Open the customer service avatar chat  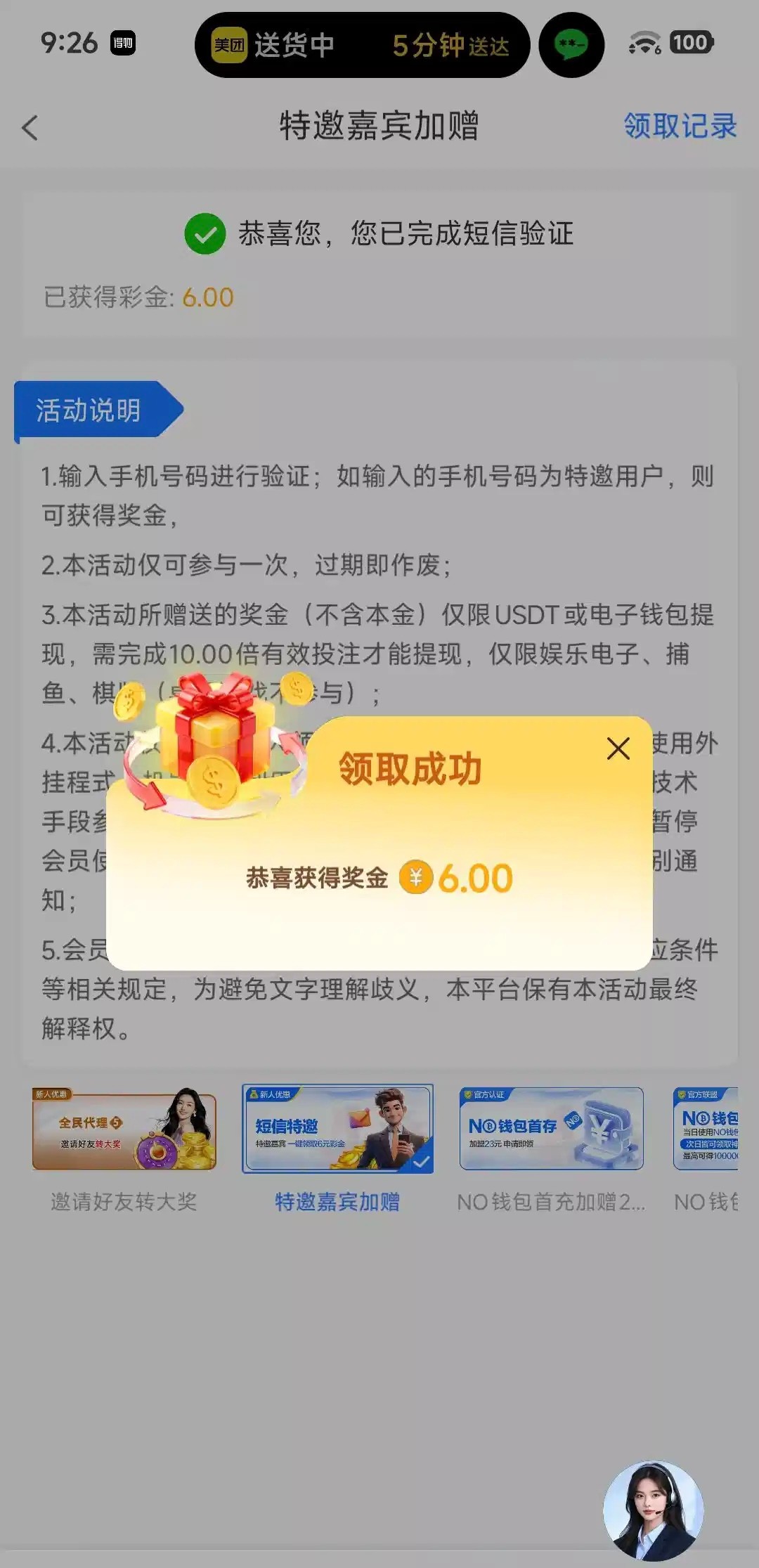653,1510
